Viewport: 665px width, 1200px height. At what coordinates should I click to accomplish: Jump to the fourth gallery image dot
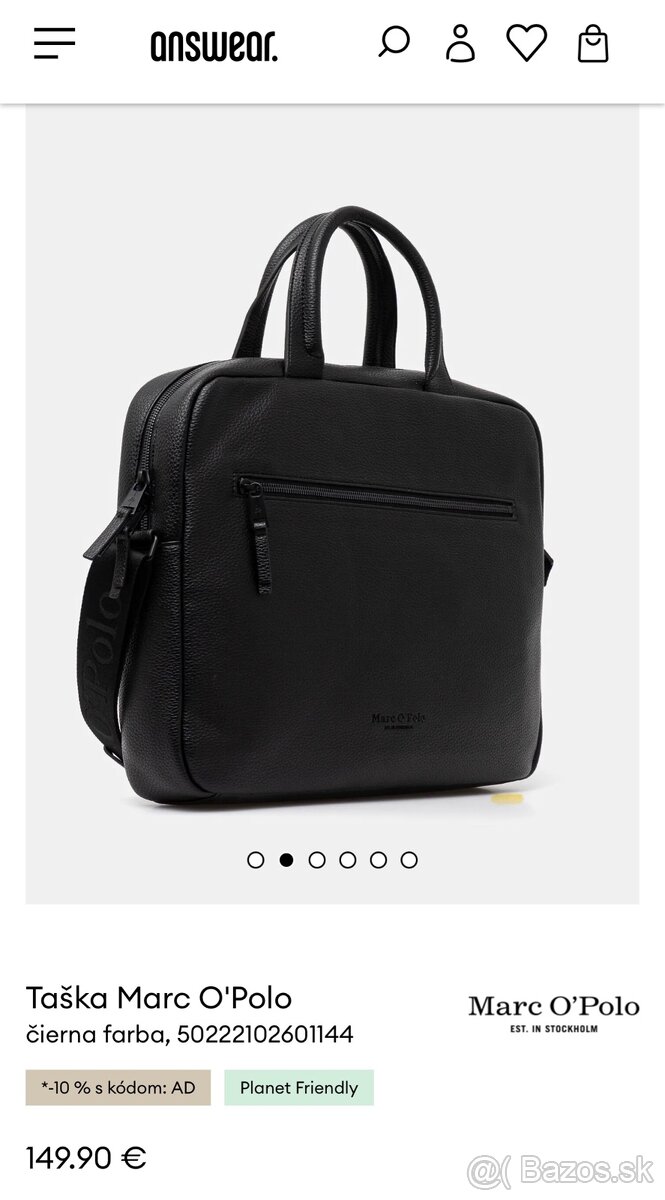(x=348, y=859)
